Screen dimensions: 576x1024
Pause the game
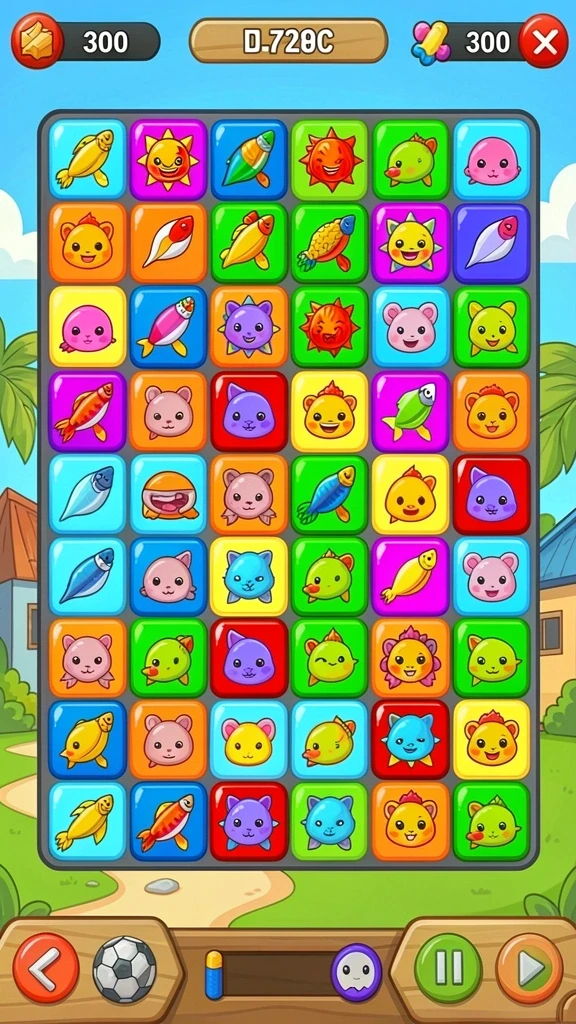pyautogui.click(x=447, y=968)
